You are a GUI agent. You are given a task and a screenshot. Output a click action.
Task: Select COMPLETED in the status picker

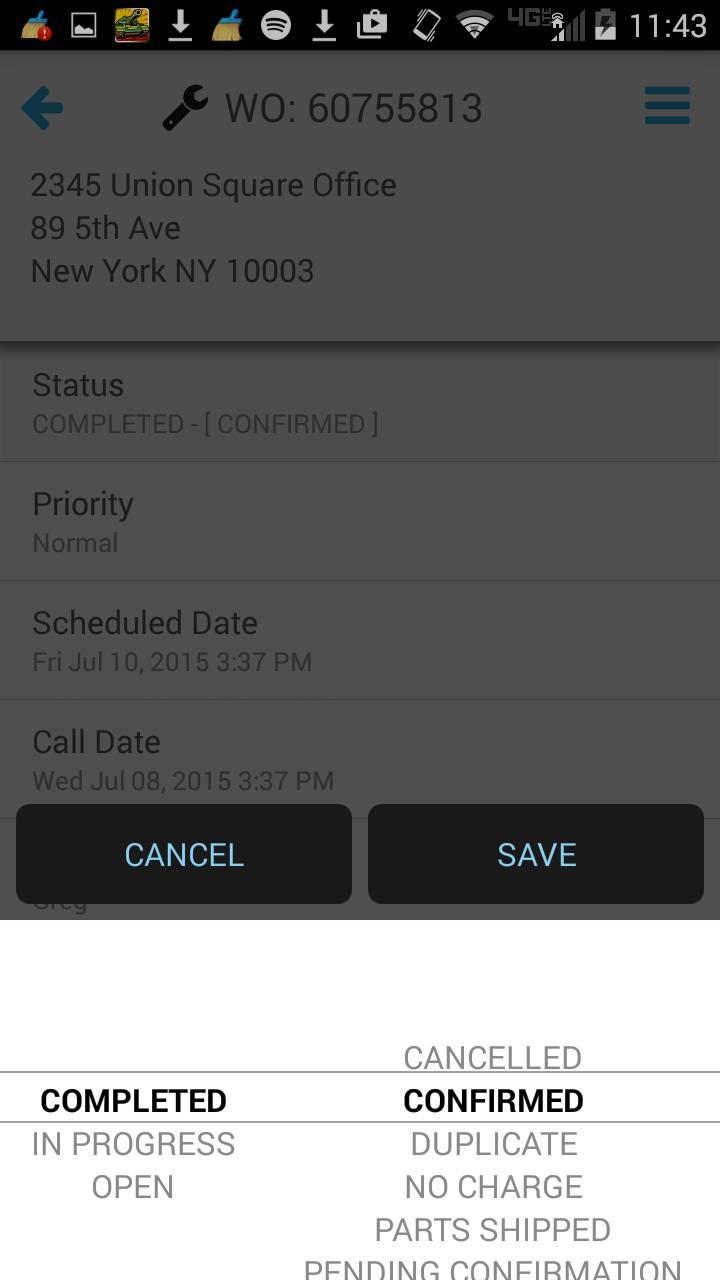(132, 1099)
